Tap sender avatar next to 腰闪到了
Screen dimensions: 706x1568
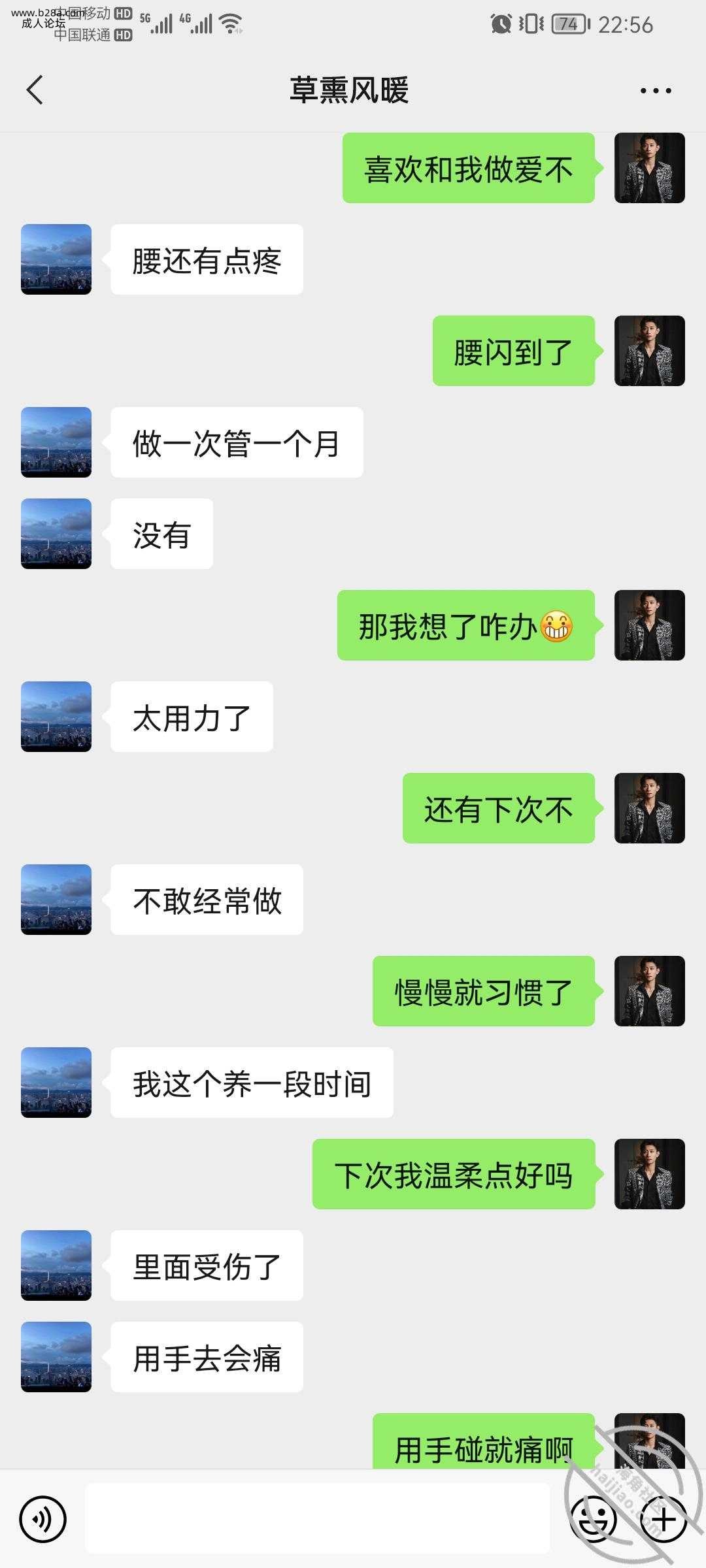[649, 351]
